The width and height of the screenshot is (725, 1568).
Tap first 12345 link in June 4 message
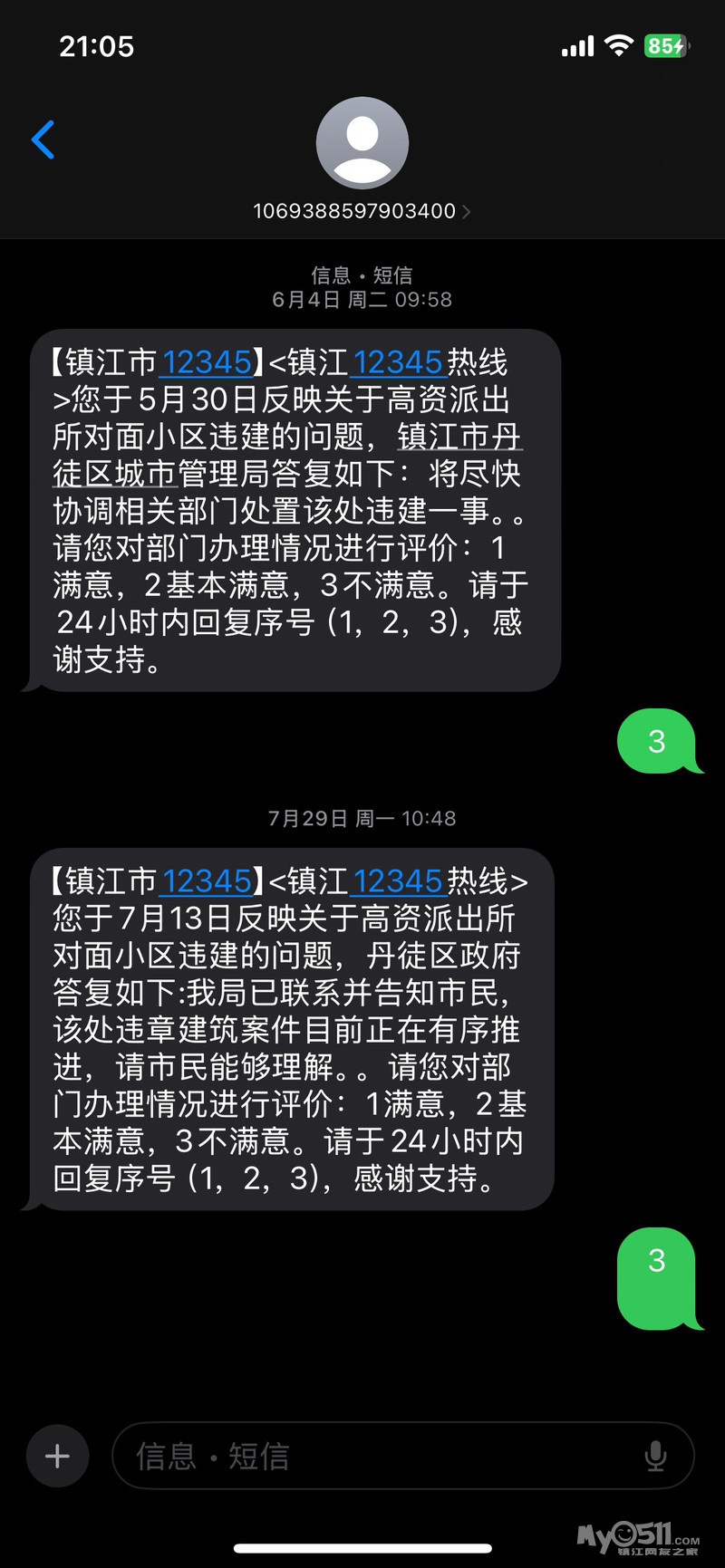(207, 362)
